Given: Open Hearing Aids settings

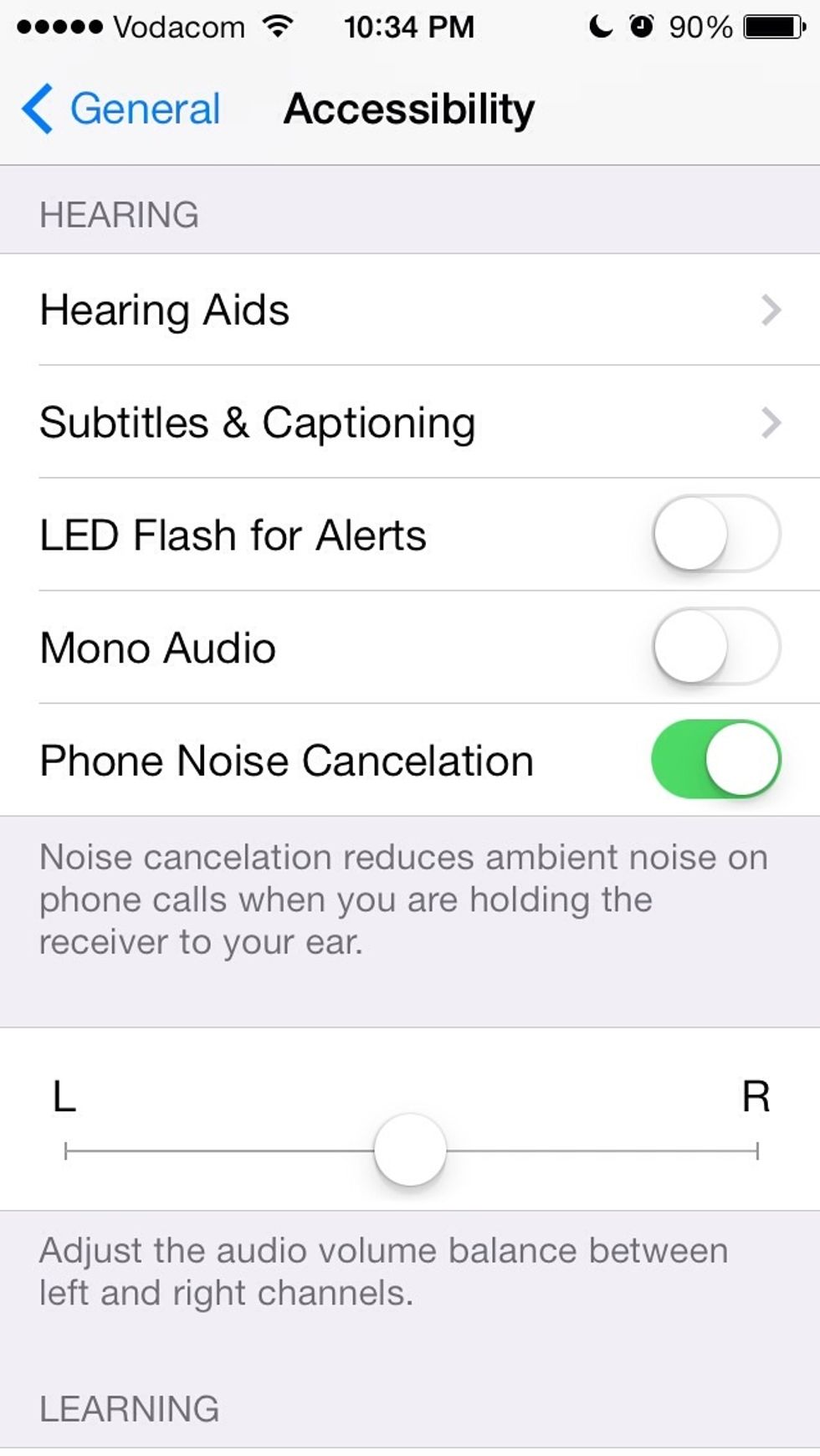Looking at the screenshot, I should point(410,310).
